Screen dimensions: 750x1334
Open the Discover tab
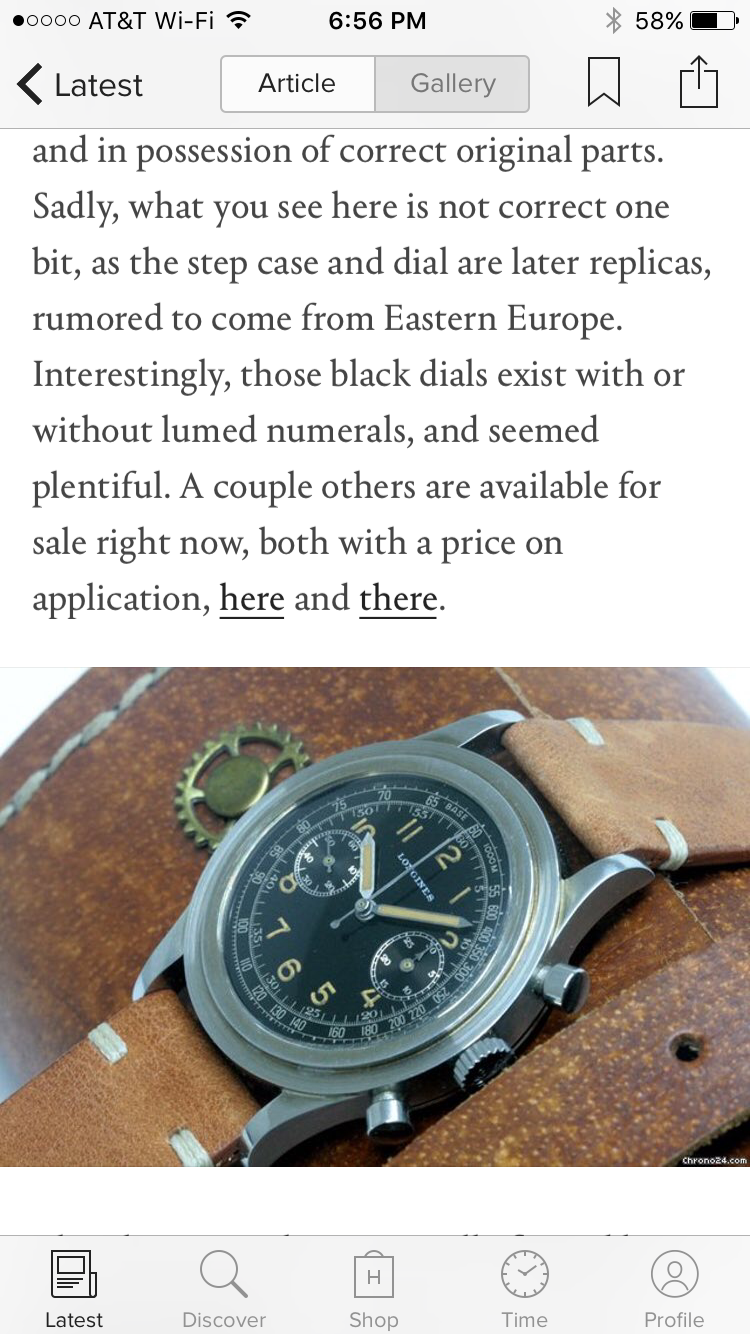tap(224, 1289)
